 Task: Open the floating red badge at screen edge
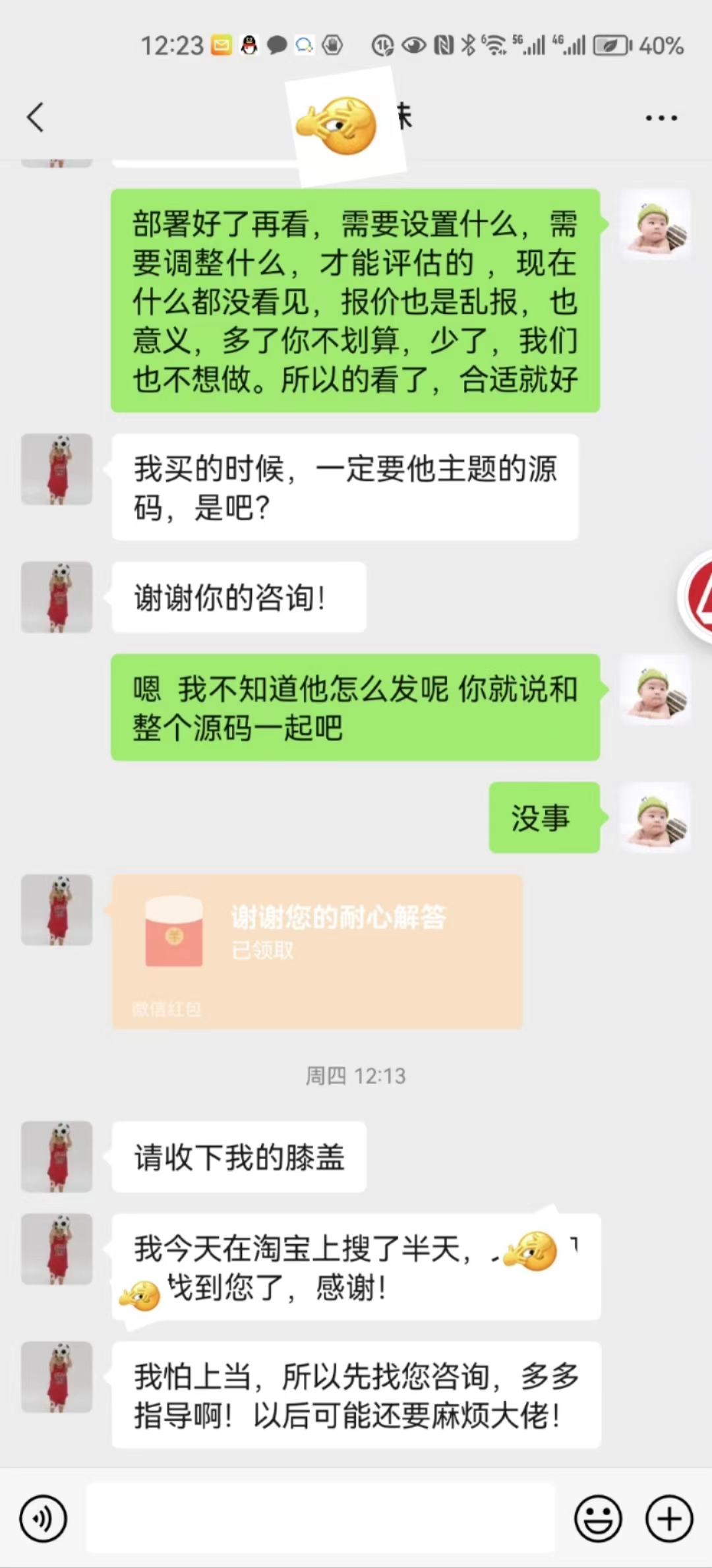click(x=697, y=596)
